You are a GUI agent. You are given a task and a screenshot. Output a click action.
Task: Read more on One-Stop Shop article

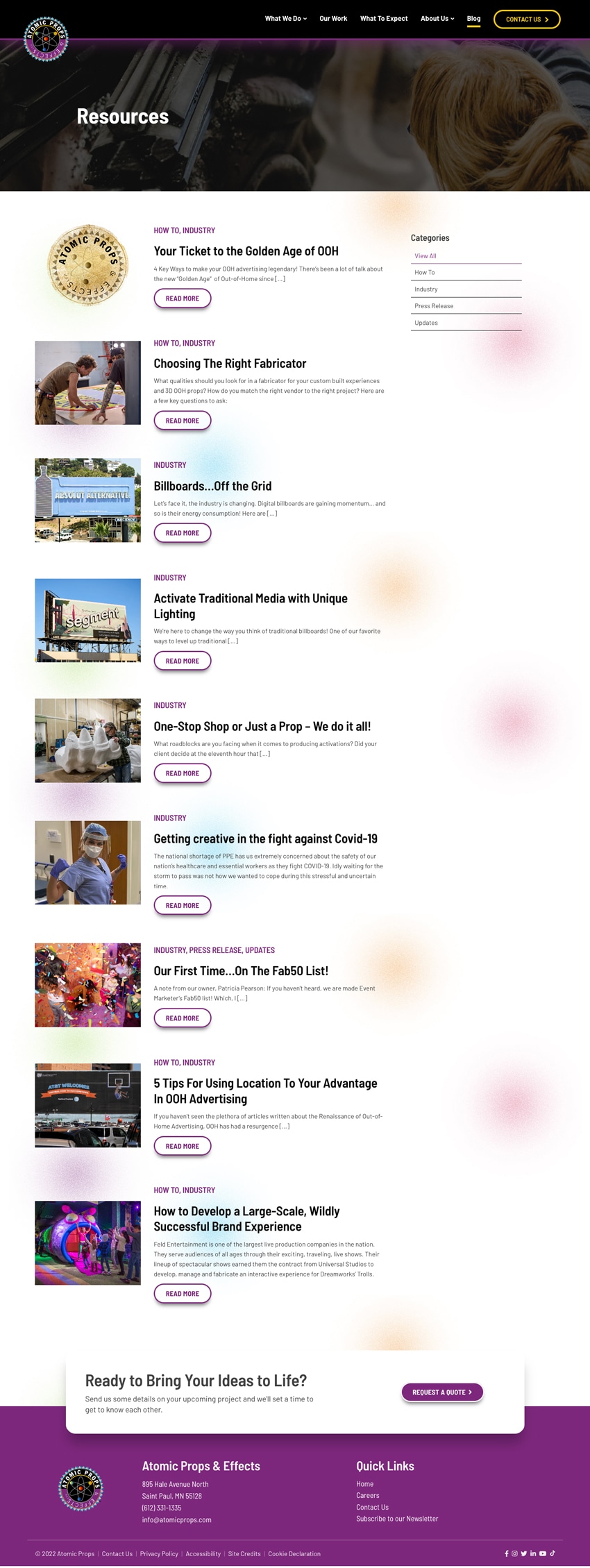(x=182, y=773)
